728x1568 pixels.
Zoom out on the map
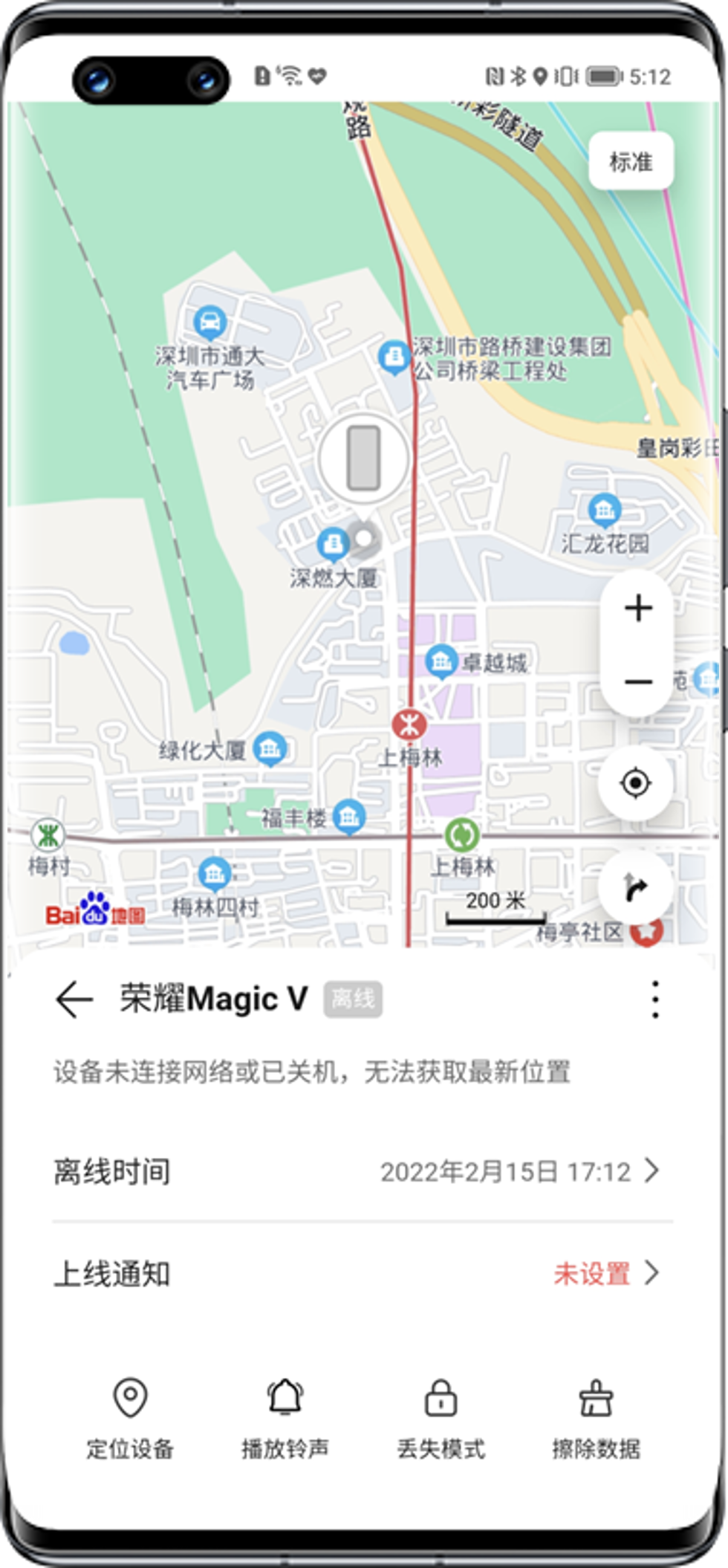click(637, 681)
